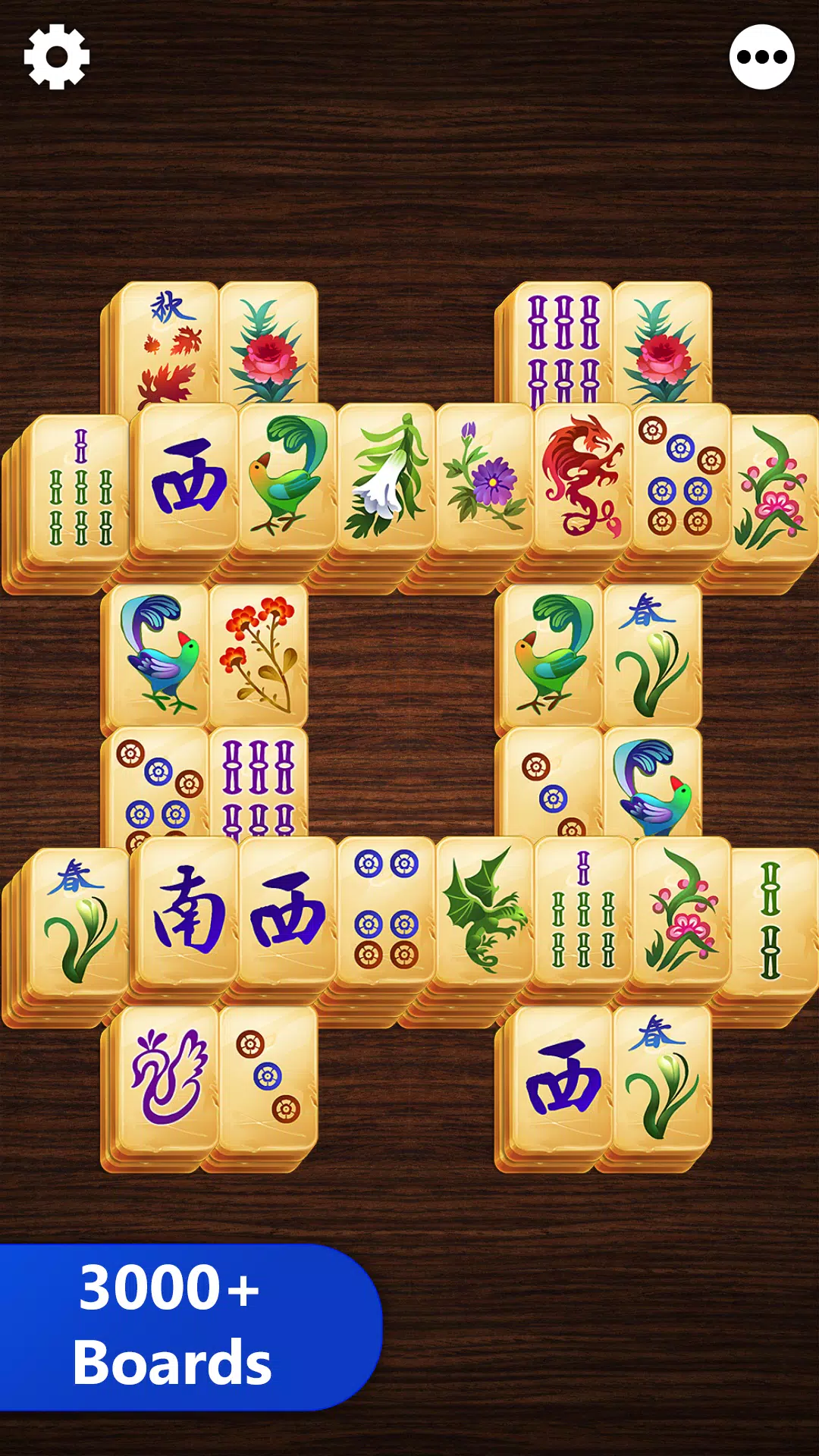The height and width of the screenshot is (1456, 819).
Task: Select the white lily flower tile
Action: click(x=387, y=476)
